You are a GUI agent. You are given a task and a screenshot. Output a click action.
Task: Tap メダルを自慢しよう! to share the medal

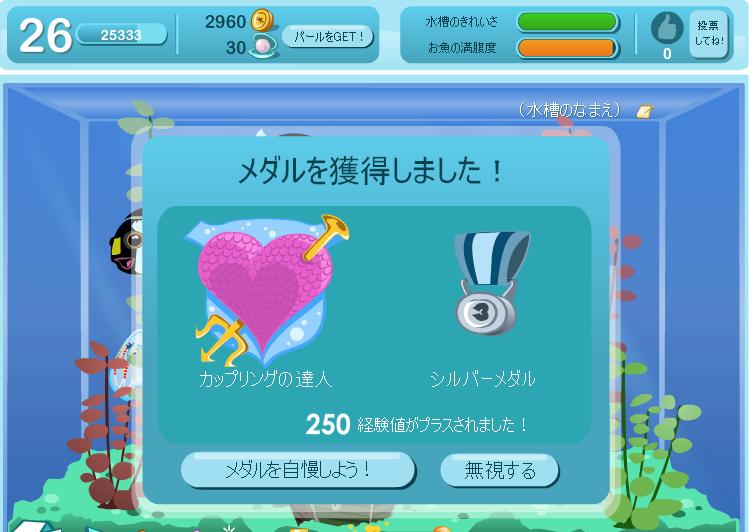tap(297, 470)
